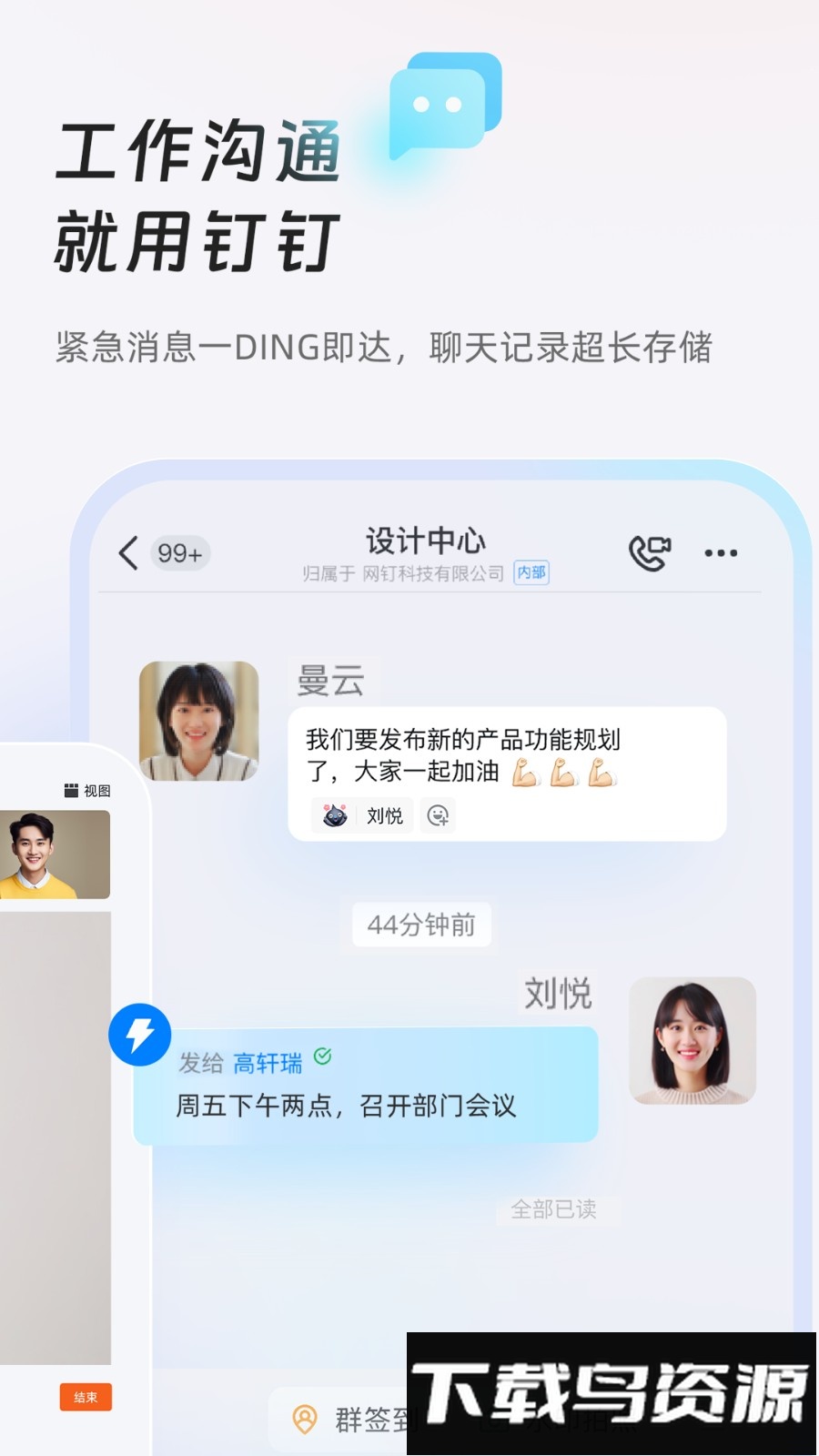Click the 44分钟前 timestamp pill
The height and width of the screenshot is (1456, 819).
pos(420,925)
